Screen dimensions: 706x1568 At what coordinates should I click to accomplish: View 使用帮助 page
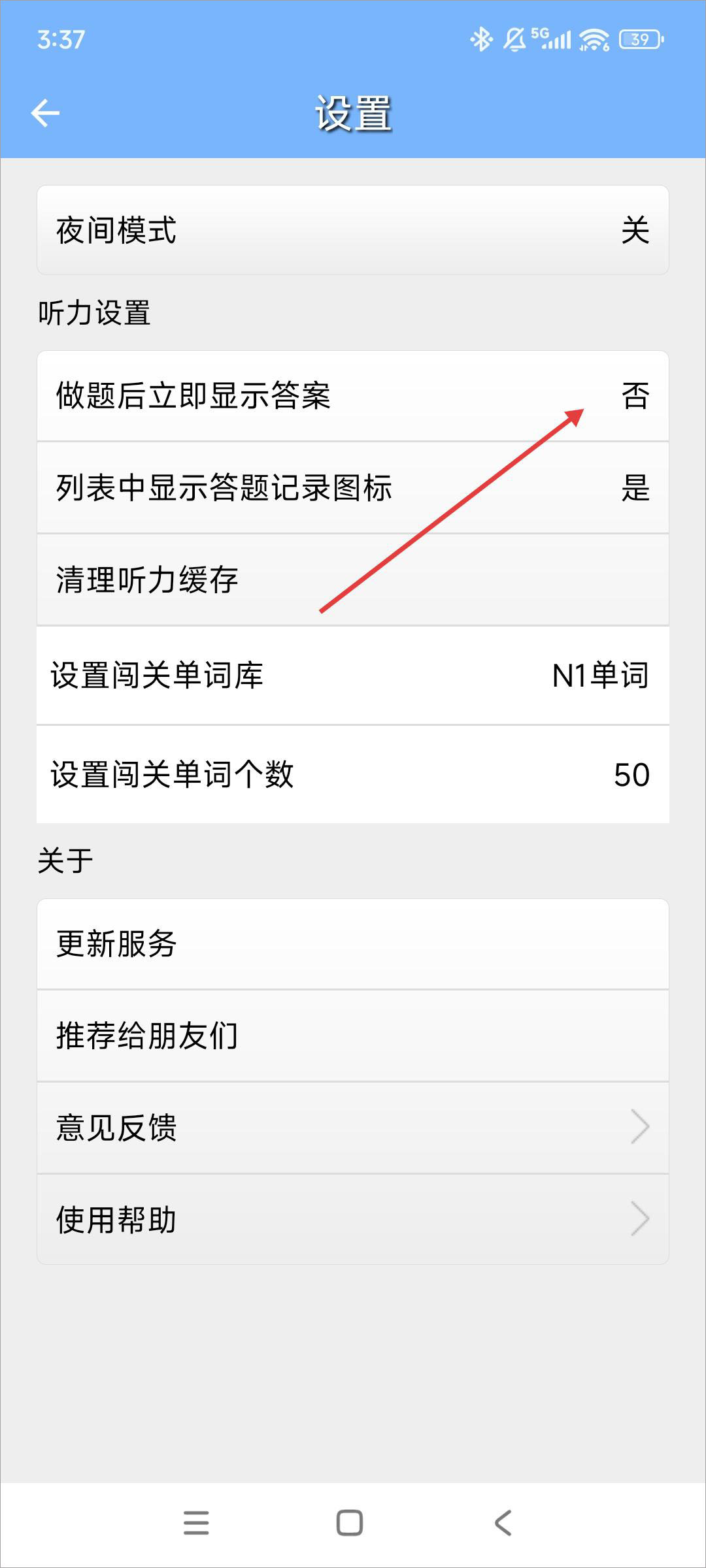[353, 1219]
